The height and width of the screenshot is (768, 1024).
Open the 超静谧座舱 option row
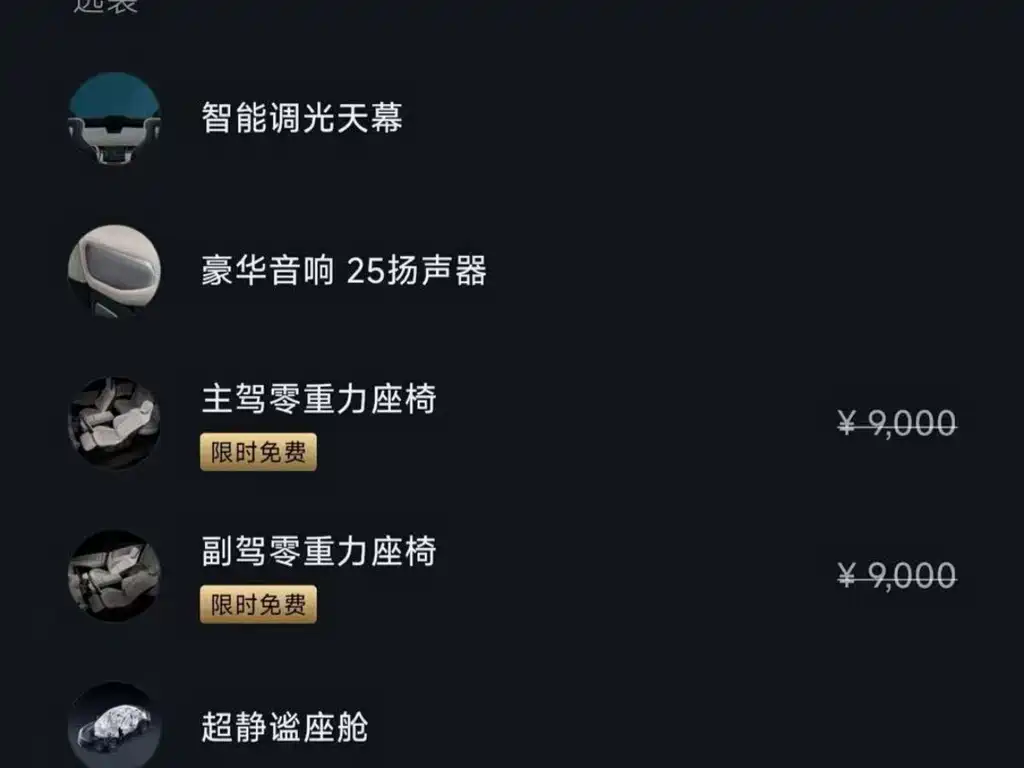coord(285,727)
